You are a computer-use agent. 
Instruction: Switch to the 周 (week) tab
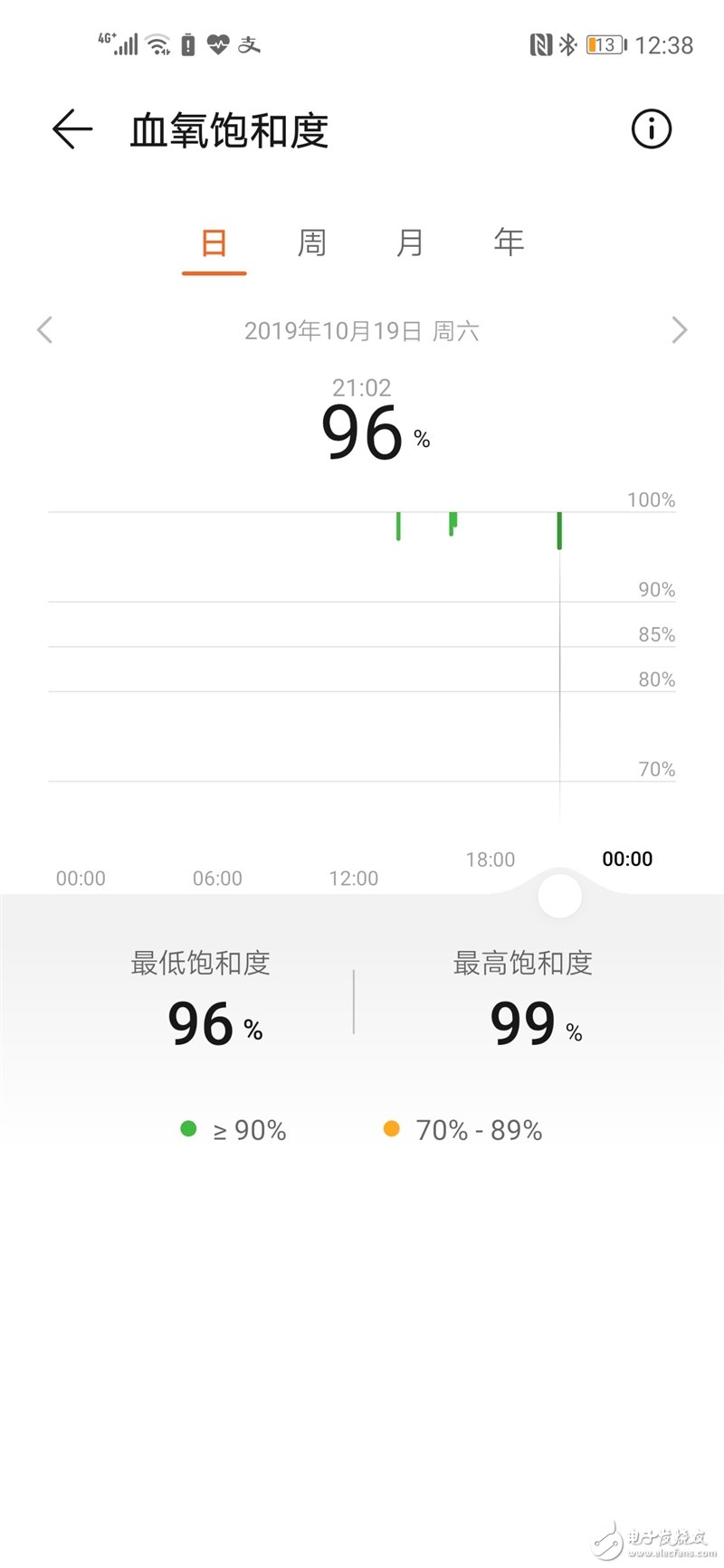tap(312, 242)
